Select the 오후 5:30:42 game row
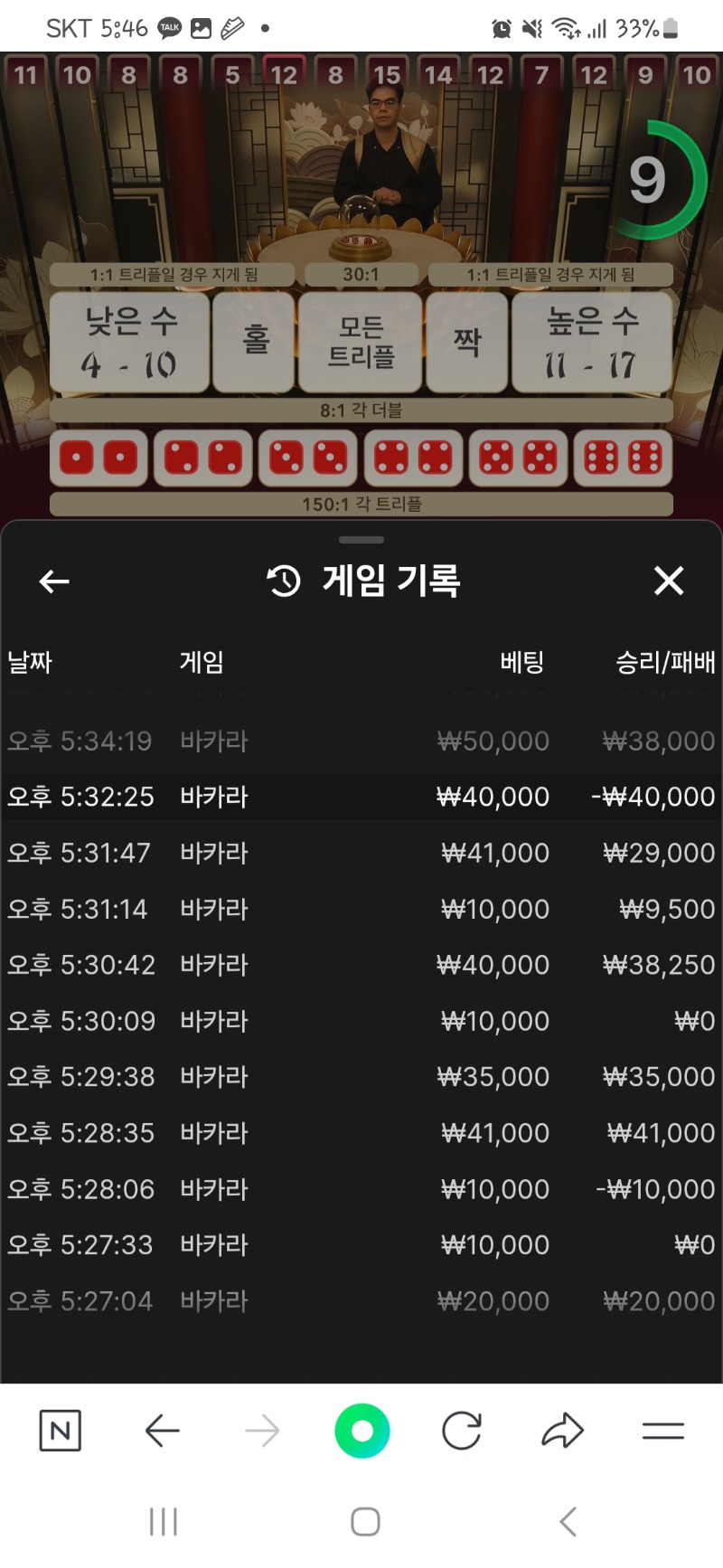 click(361, 965)
